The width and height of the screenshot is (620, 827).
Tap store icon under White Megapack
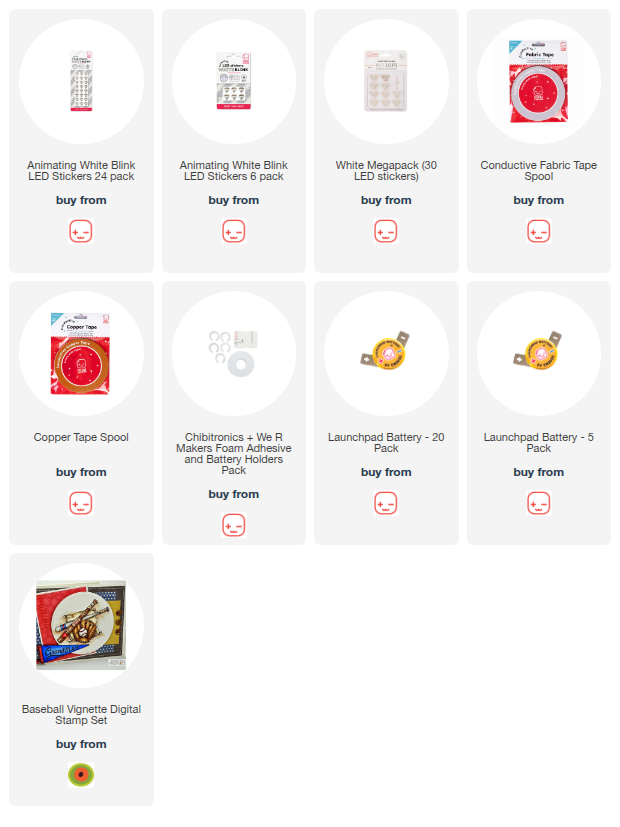(x=386, y=232)
